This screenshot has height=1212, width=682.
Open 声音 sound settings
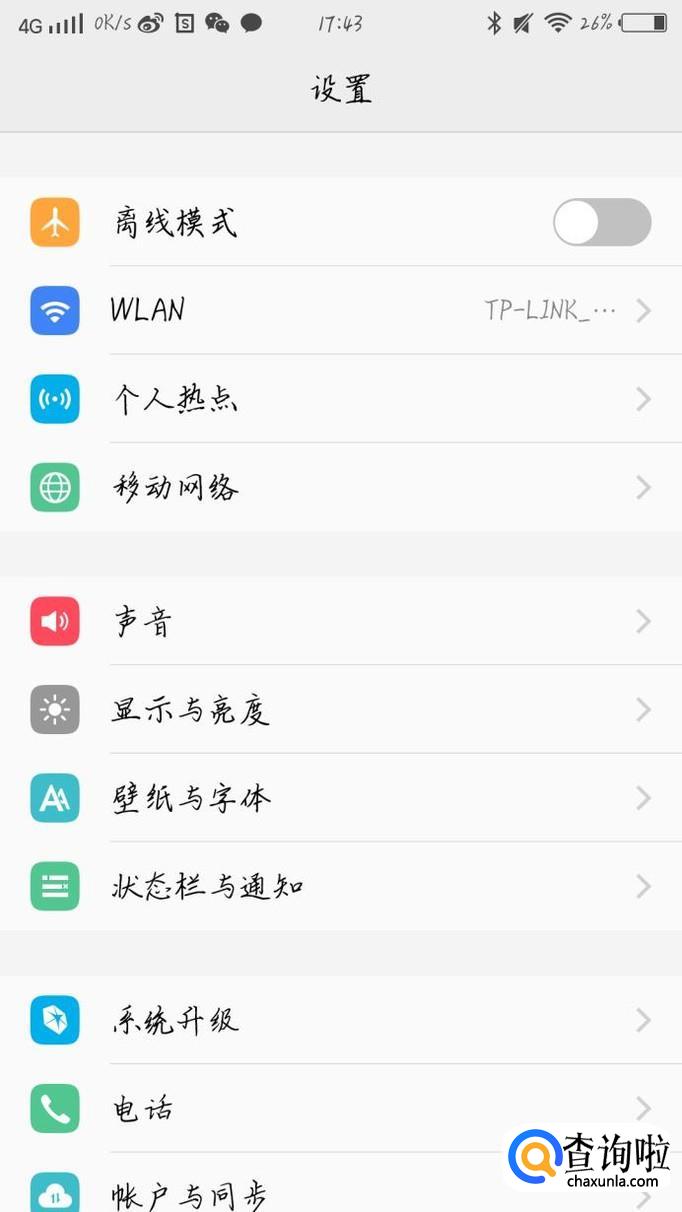pos(340,622)
